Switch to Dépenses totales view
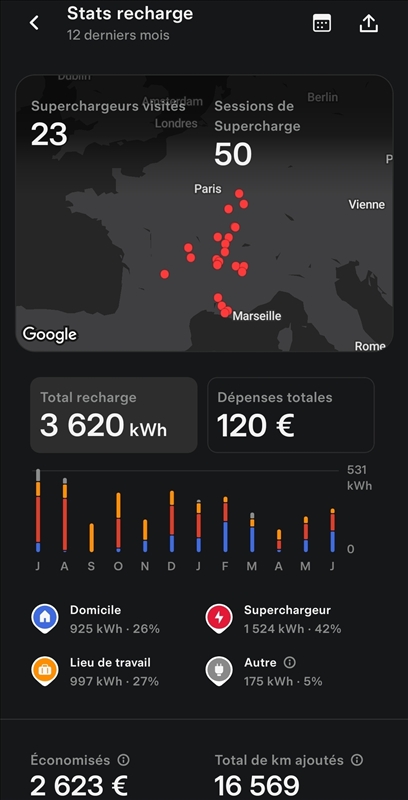Viewport: 408px width, 800px height. [x=291, y=415]
